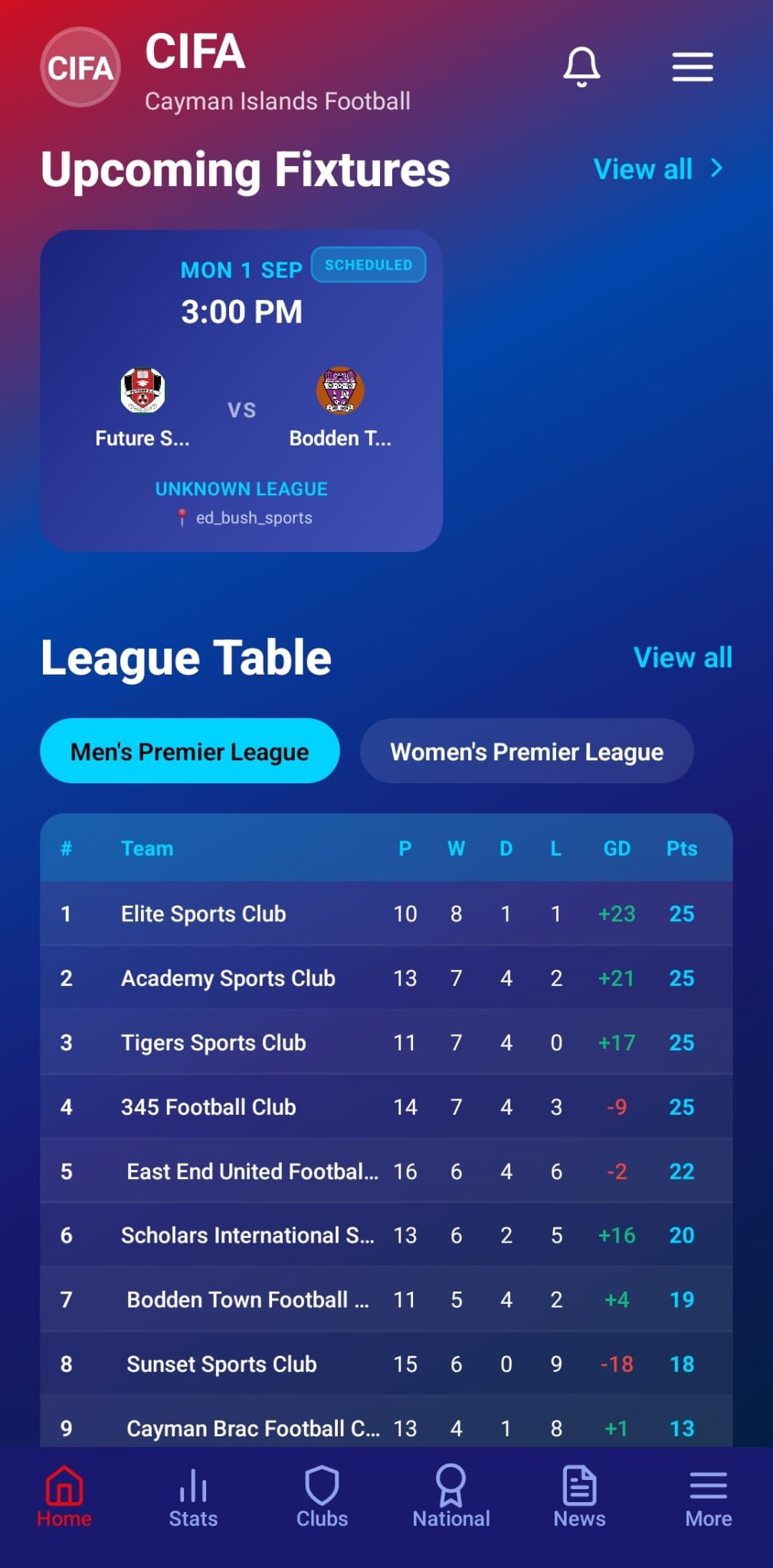Open the More tab in bottom navigation
Screen dimensions: 773x1568
point(708,1497)
